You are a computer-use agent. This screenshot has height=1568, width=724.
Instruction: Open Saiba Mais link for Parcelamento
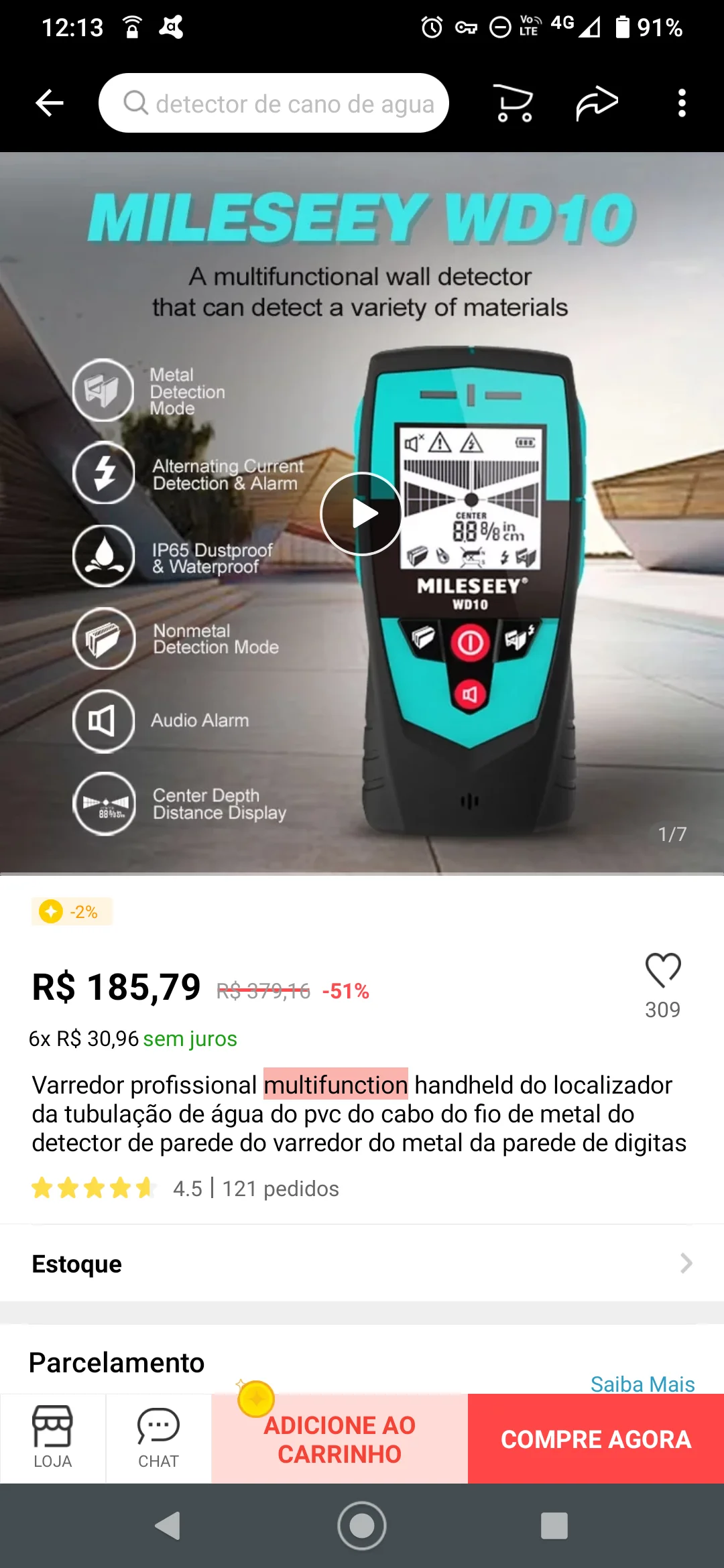(642, 1383)
